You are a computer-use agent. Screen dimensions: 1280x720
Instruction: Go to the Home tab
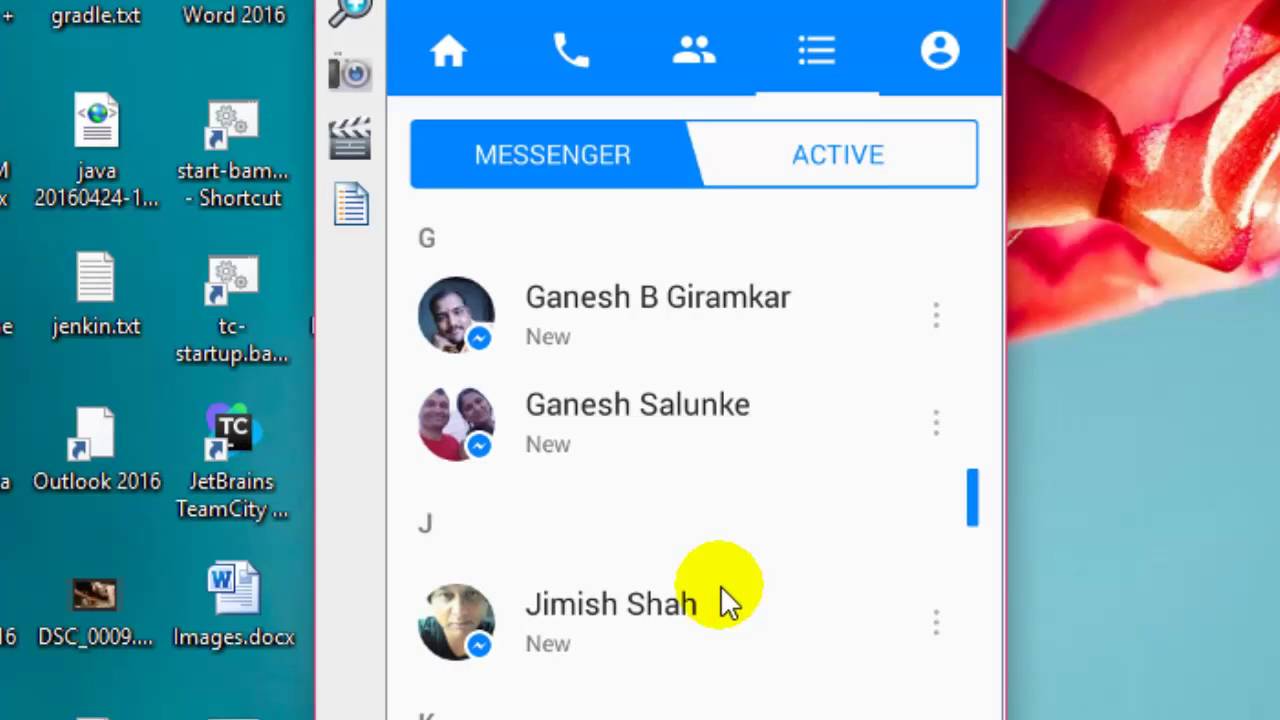449,51
